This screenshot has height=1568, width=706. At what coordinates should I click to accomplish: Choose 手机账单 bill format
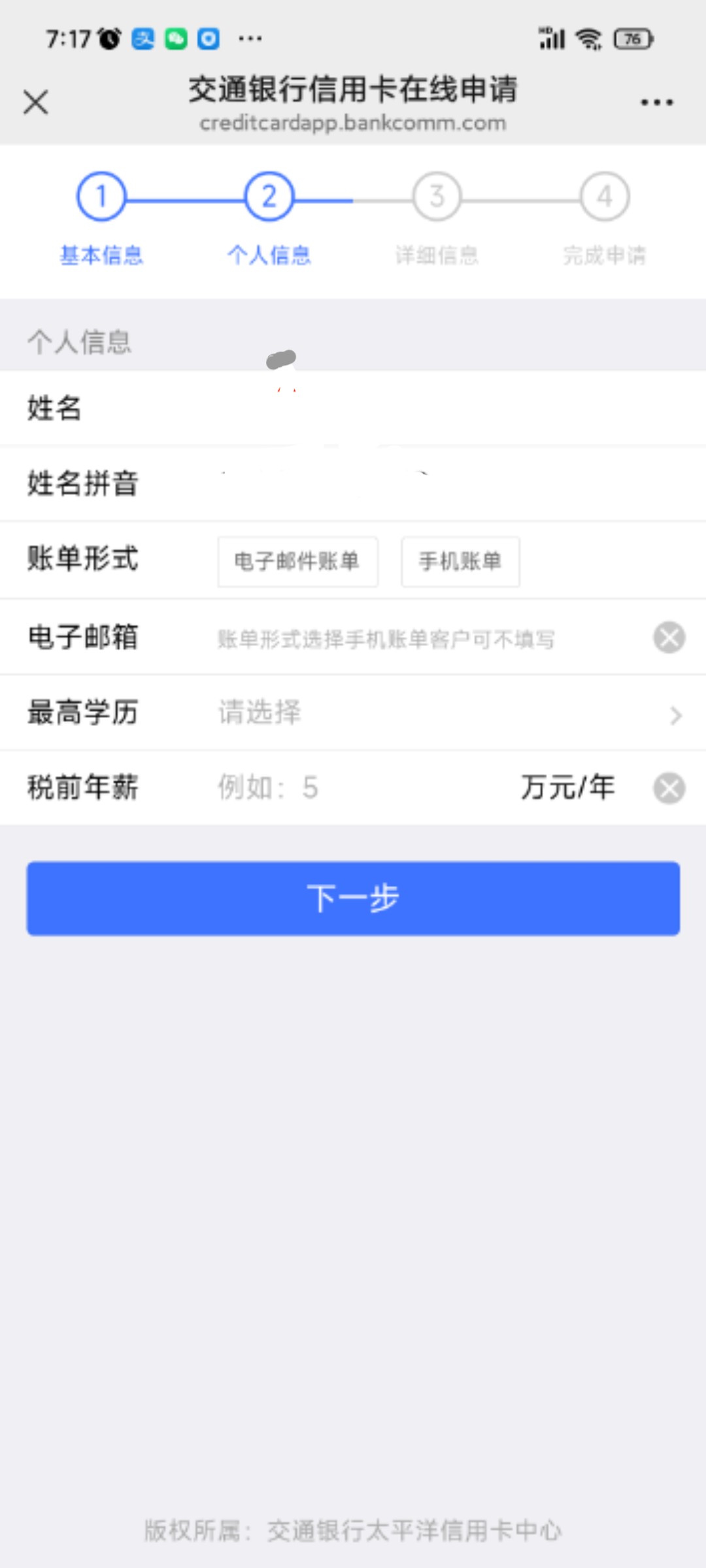(x=460, y=561)
